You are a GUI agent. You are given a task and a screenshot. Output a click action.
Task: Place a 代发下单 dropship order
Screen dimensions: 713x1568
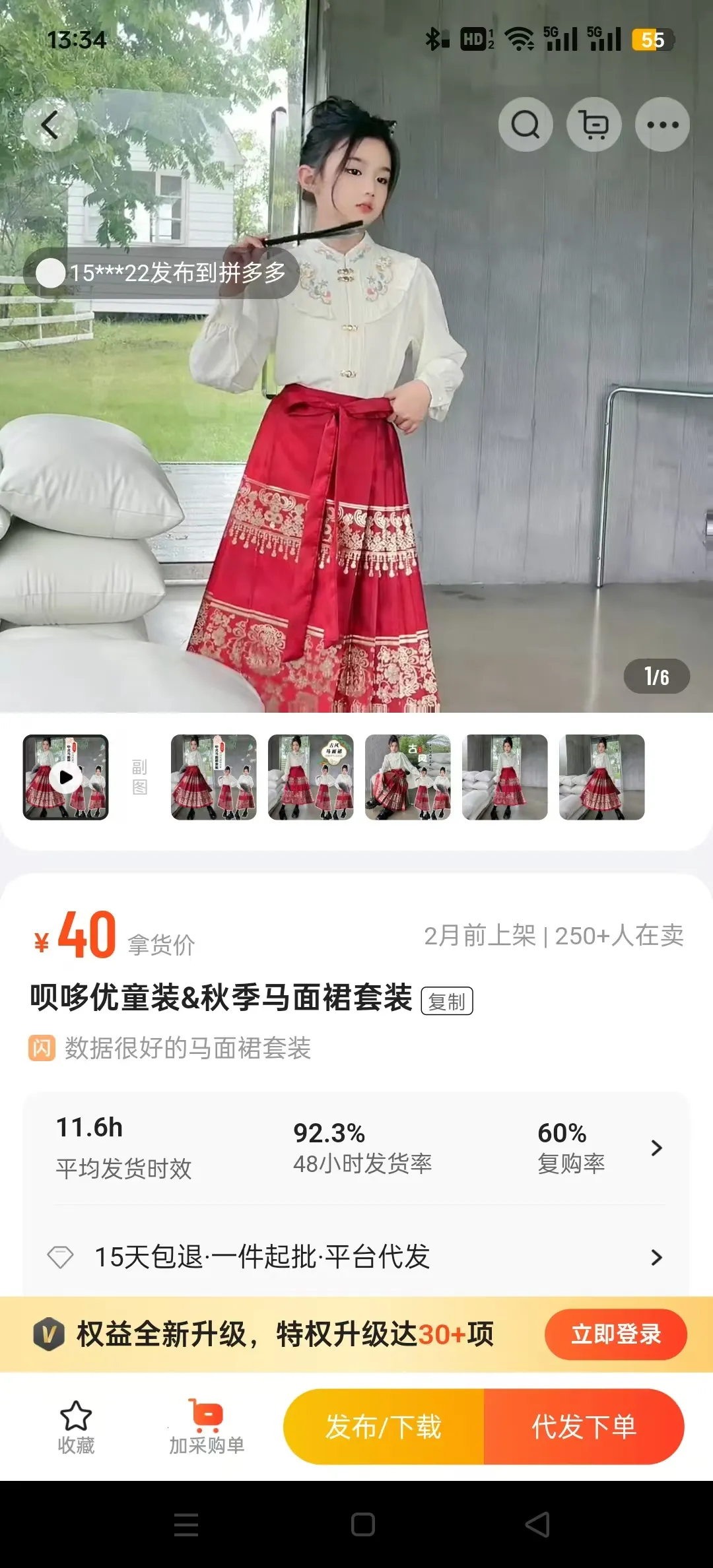coord(584,1427)
